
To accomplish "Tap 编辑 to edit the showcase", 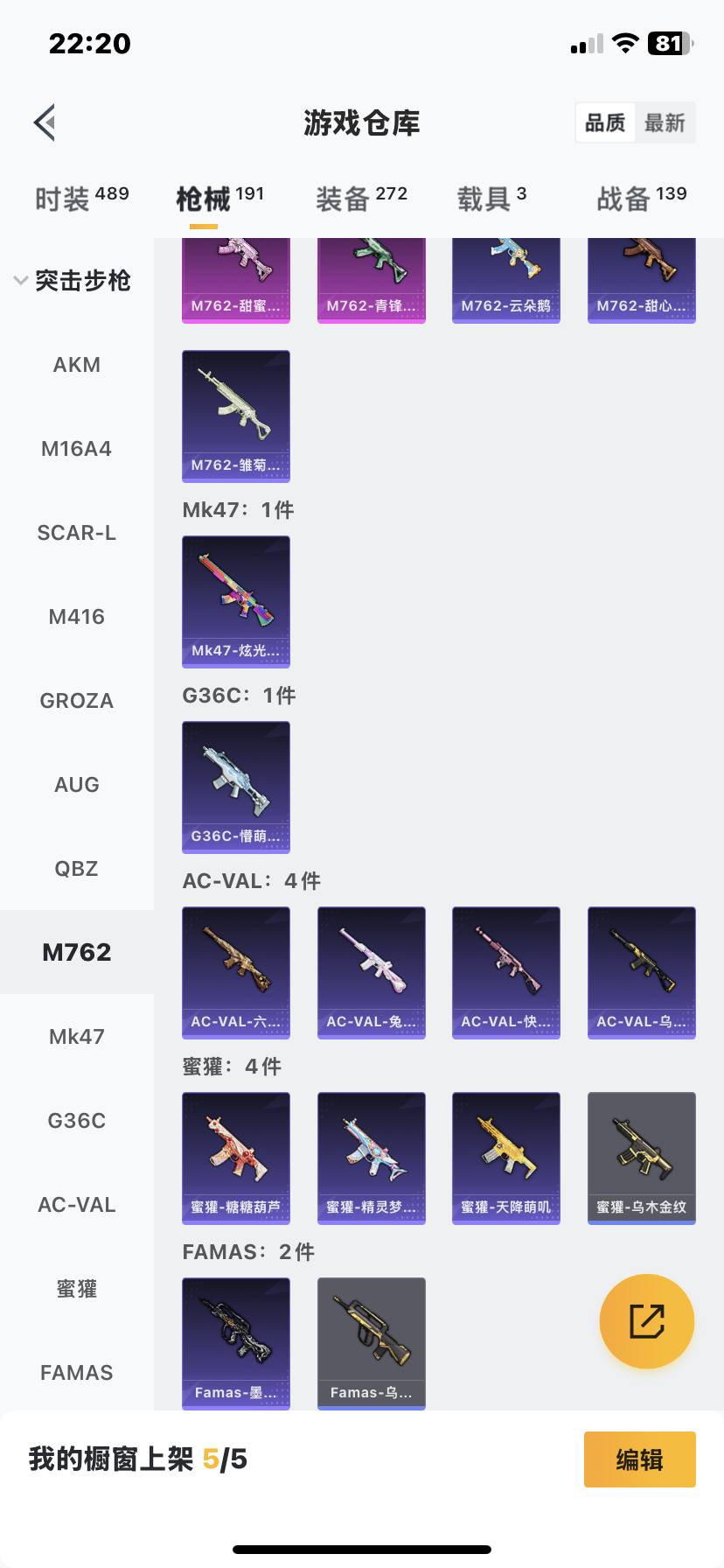I will coord(640,1459).
